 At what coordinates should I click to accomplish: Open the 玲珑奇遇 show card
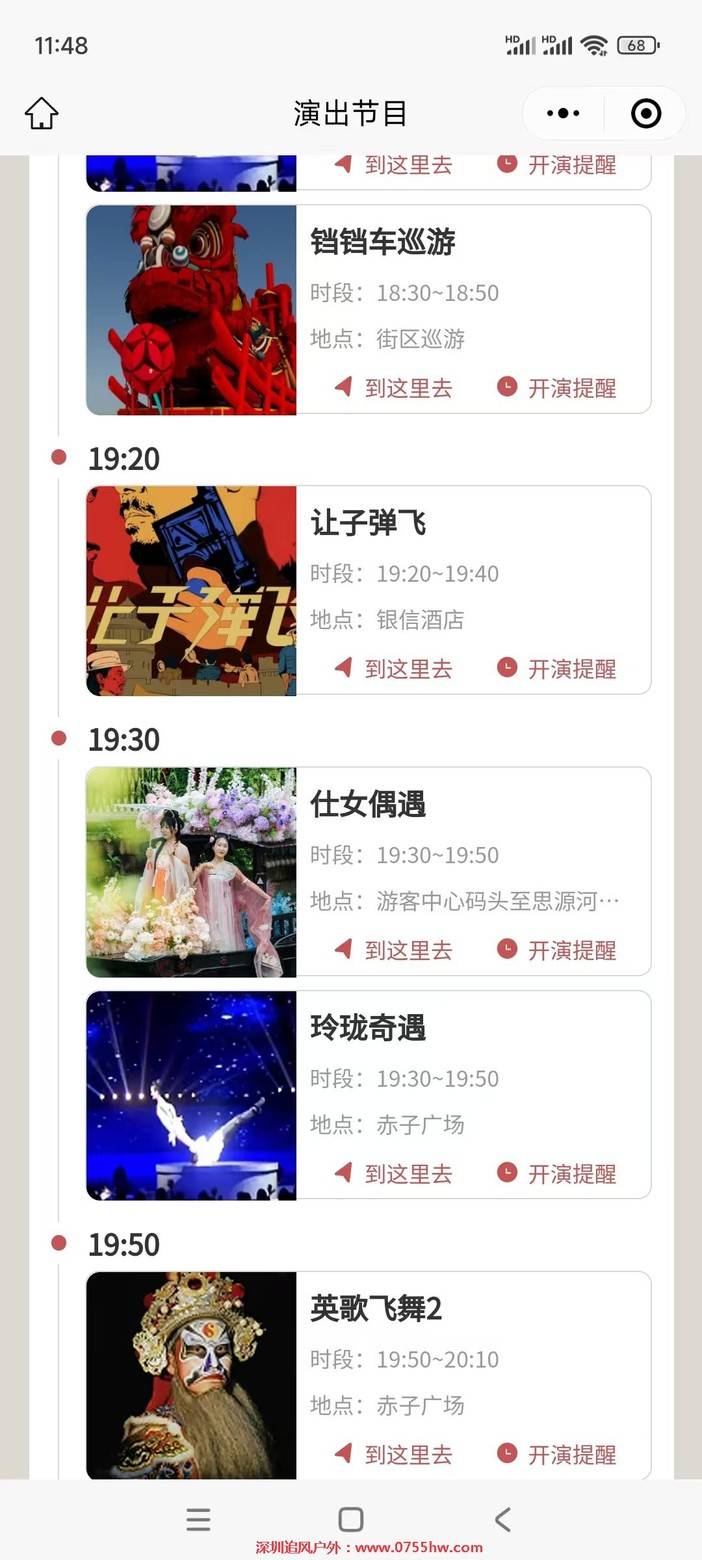click(x=368, y=1028)
